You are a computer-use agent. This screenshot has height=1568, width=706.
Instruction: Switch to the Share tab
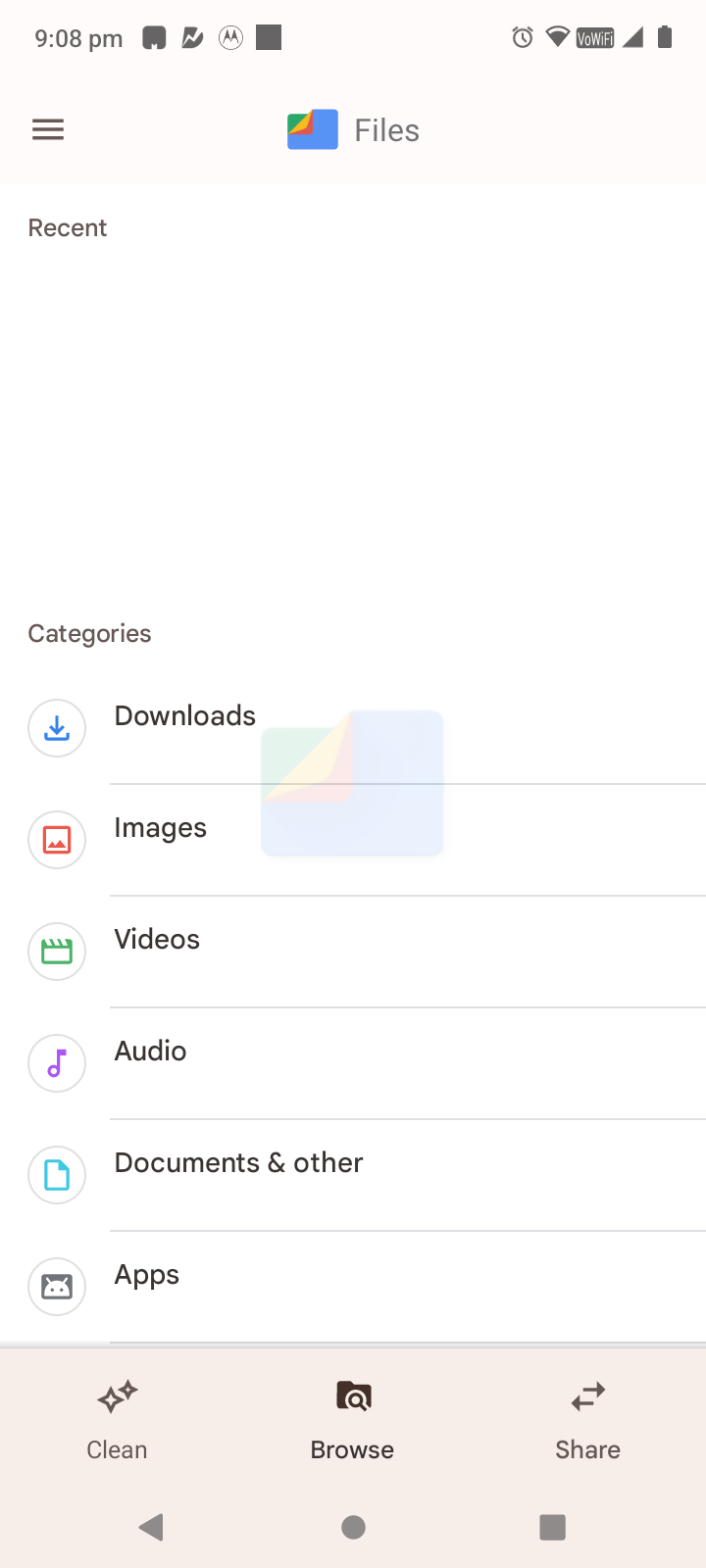click(x=587, y=1419)
